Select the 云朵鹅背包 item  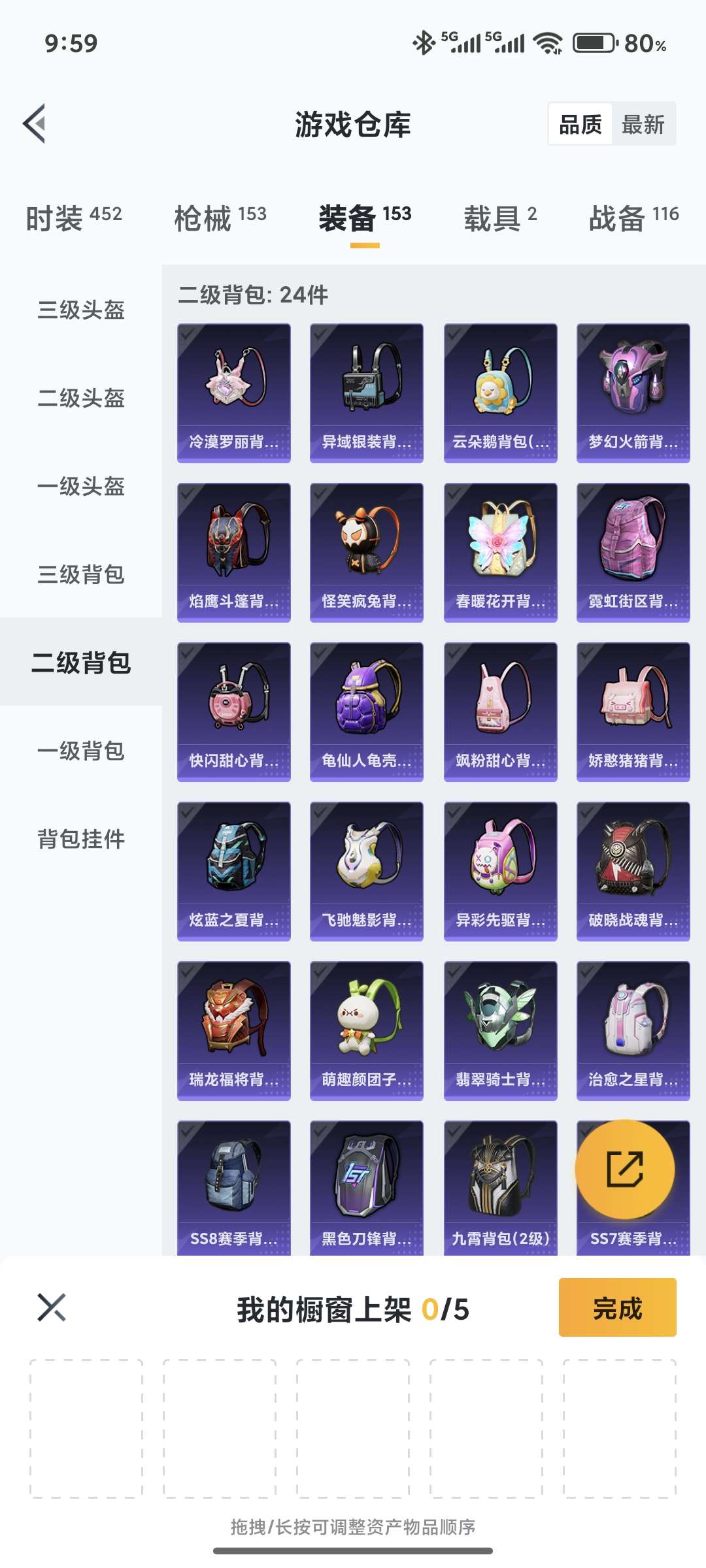tap(501, 393)
